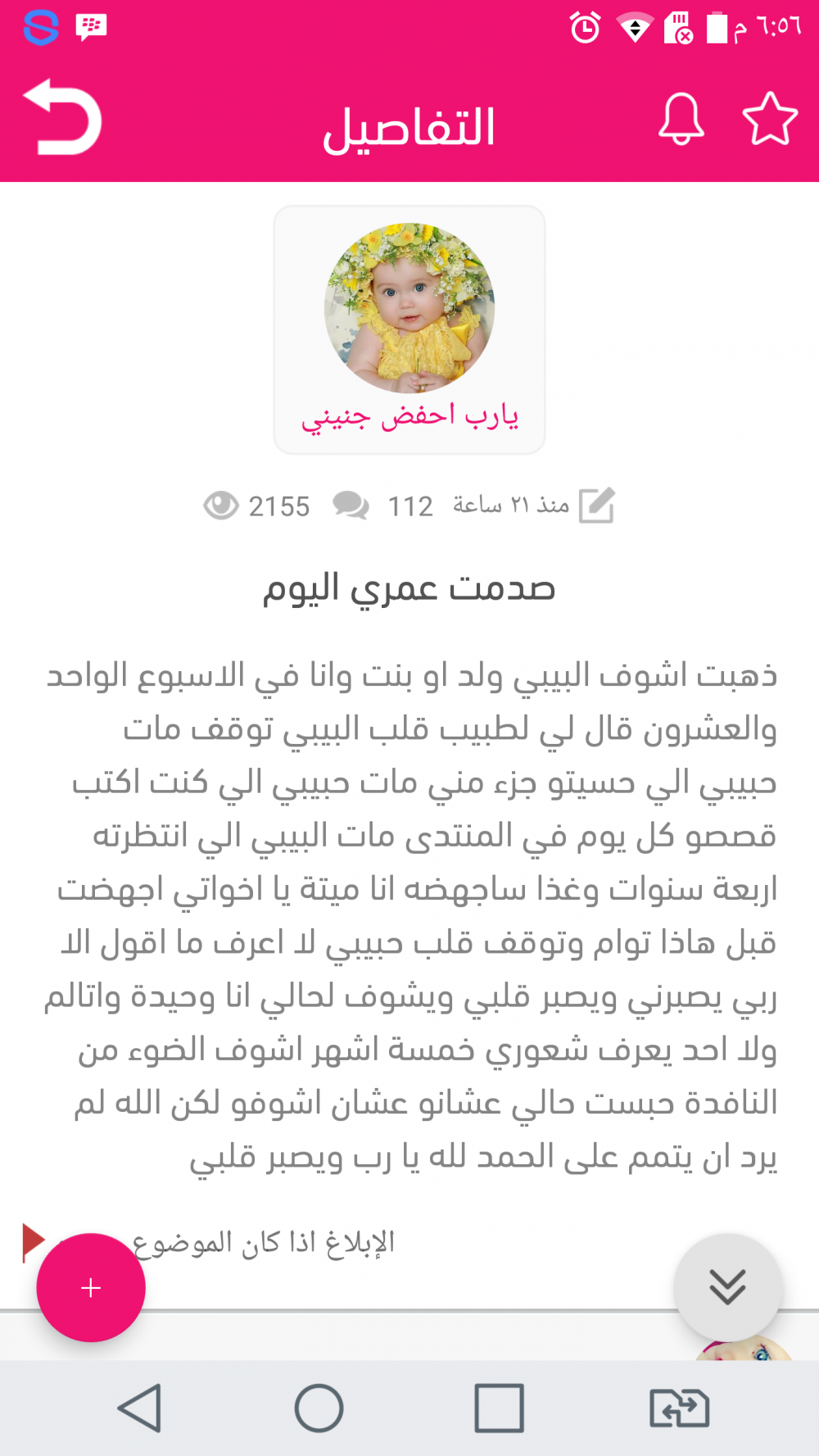This screenshot has width=819, height=1456.
Task: Open the notifications bell
Action: pos(681,120)
